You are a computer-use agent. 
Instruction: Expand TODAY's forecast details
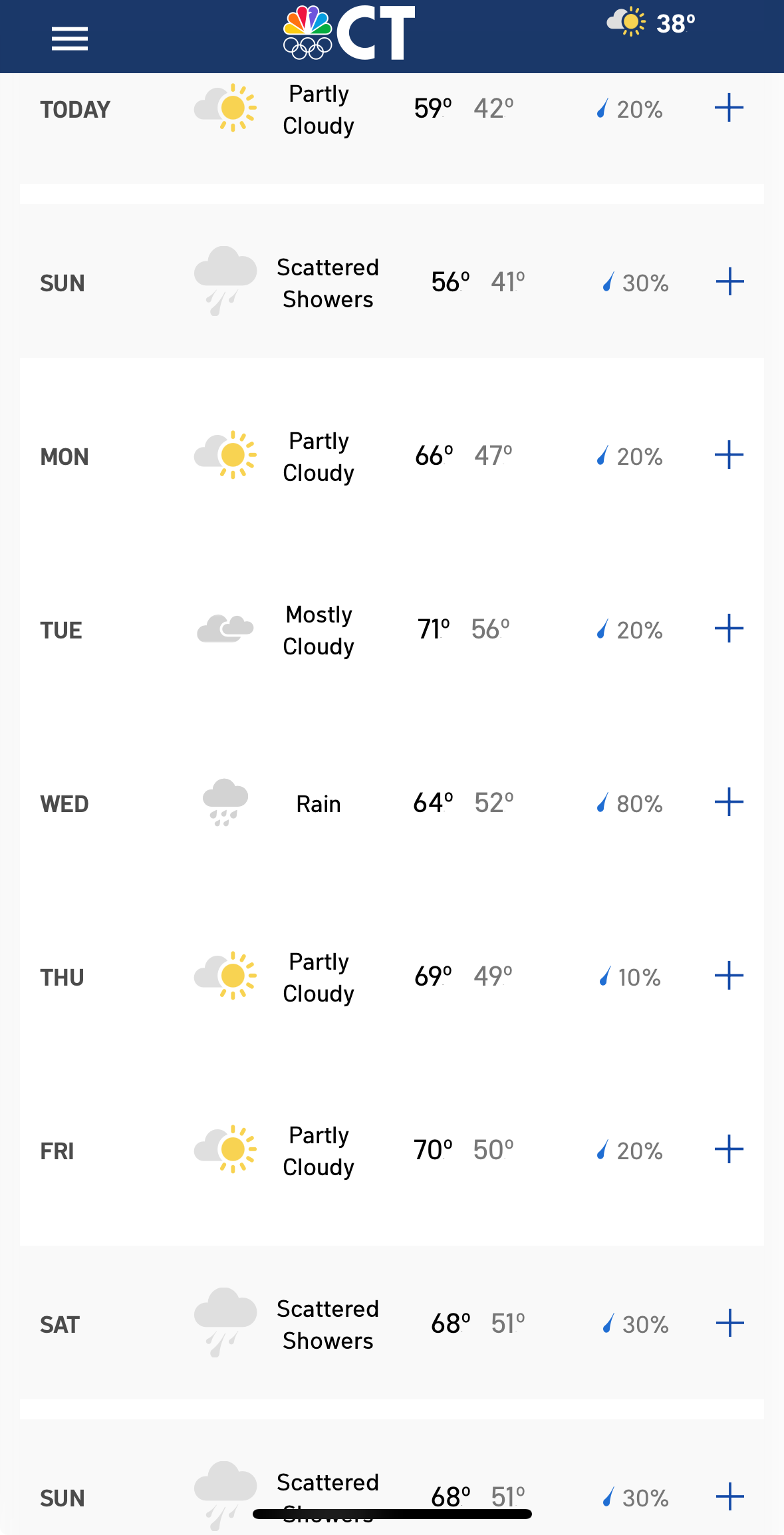[729, 108]
